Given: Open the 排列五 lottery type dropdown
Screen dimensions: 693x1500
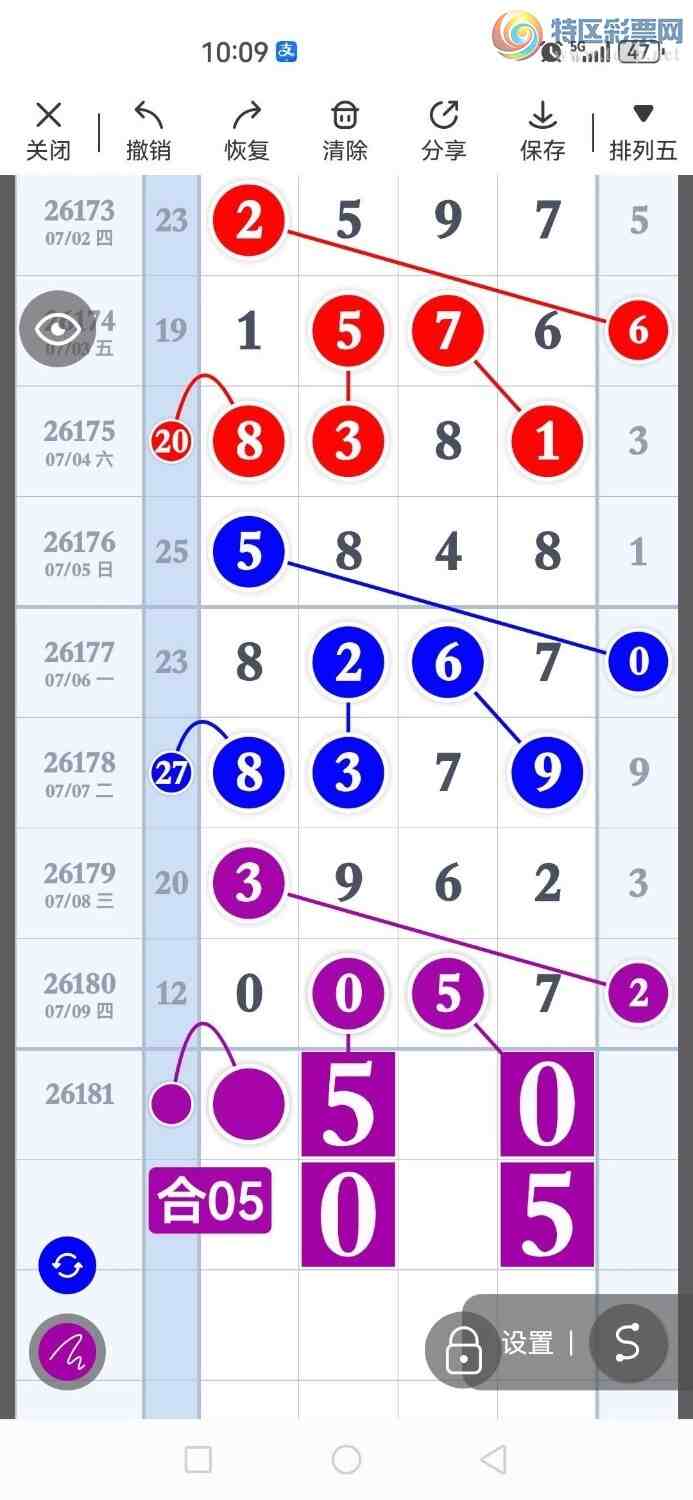Looking at the screenshot, I should point(643,131).
